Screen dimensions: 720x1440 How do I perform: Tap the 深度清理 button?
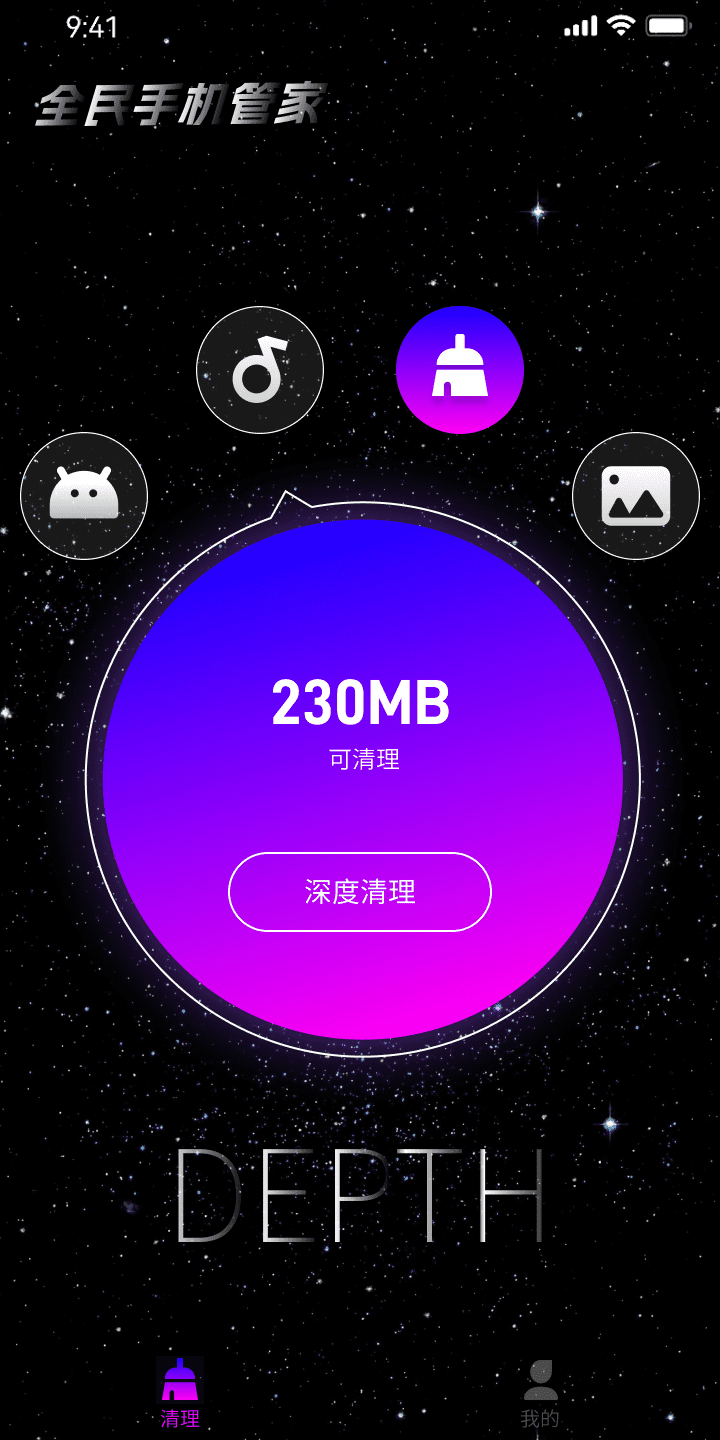click(x=360, y=892)
